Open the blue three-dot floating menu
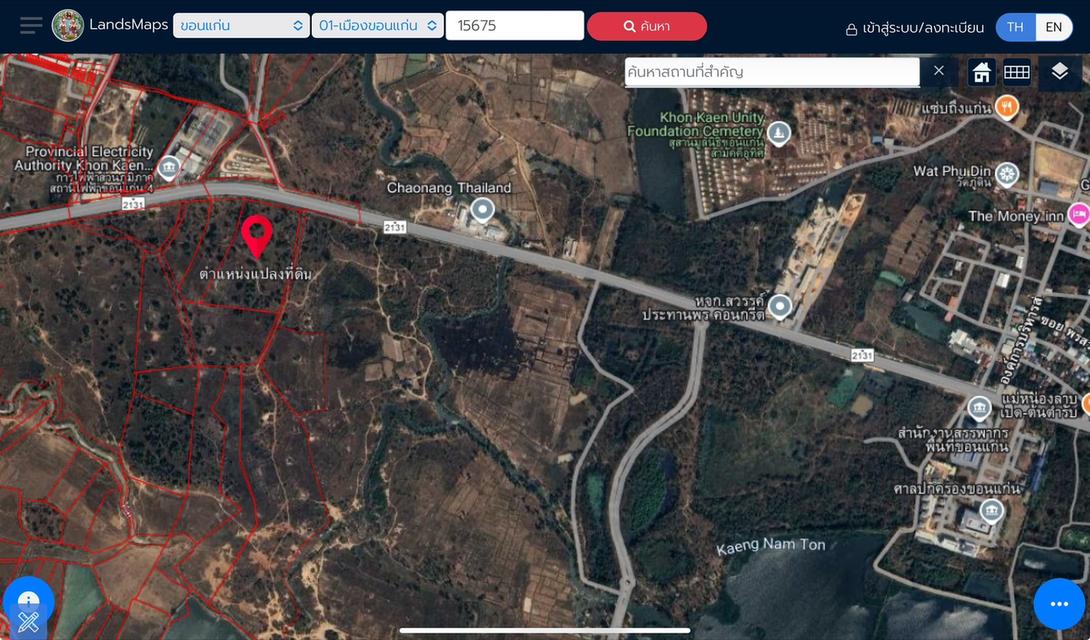This screenshot has width=1090, height=640. [1059, 603]
